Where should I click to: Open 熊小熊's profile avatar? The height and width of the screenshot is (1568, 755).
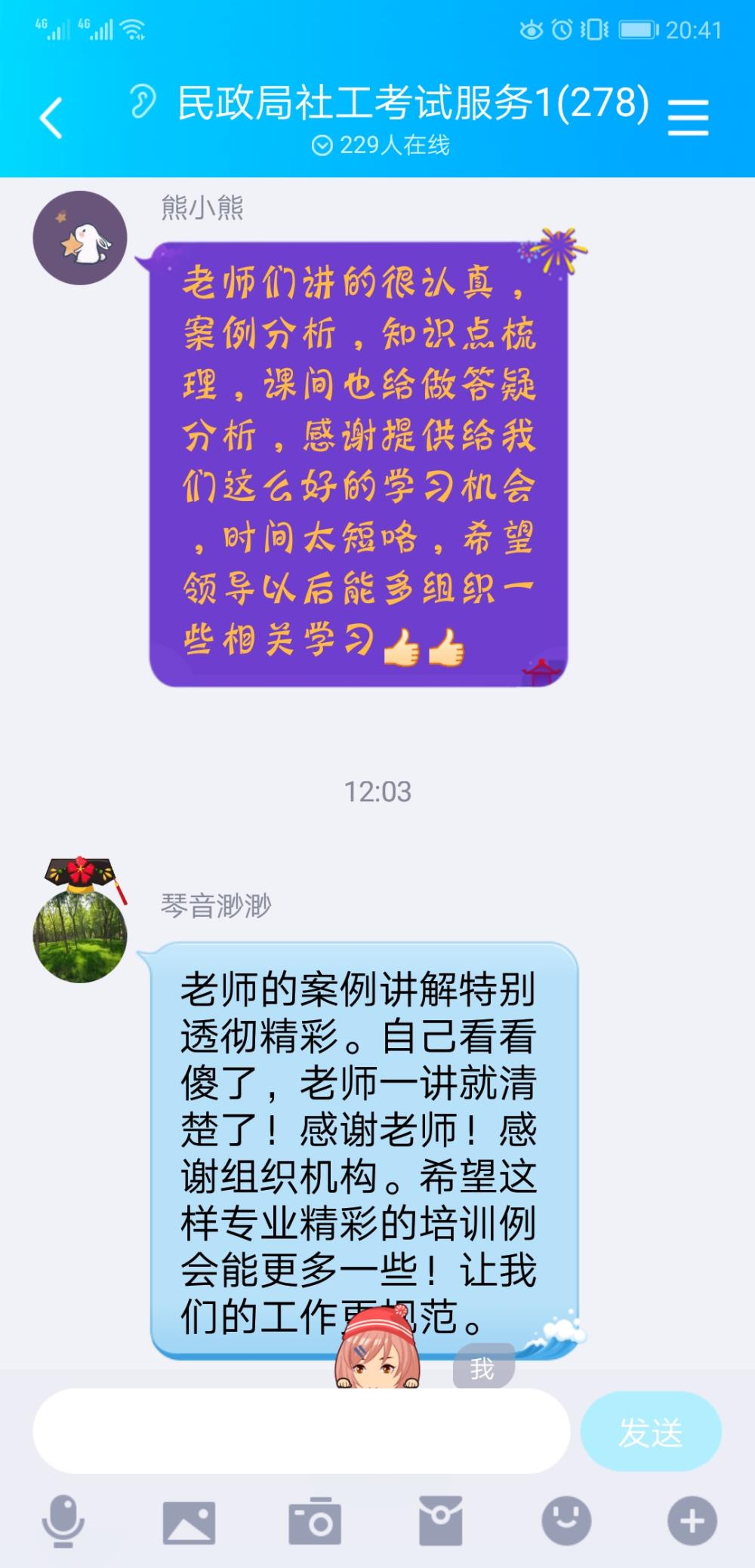click(x=80, y=238)
